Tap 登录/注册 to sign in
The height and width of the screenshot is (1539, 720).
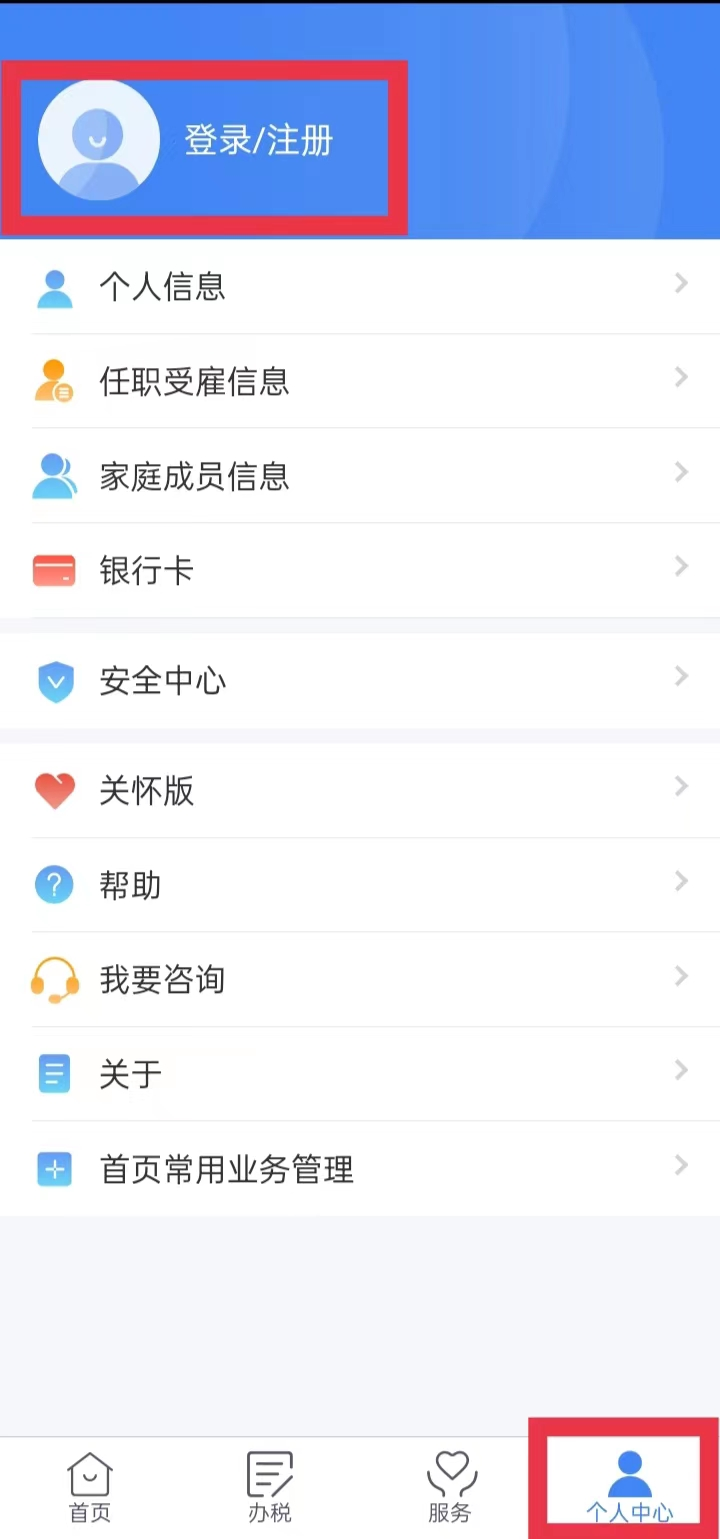tap(258, 141)
